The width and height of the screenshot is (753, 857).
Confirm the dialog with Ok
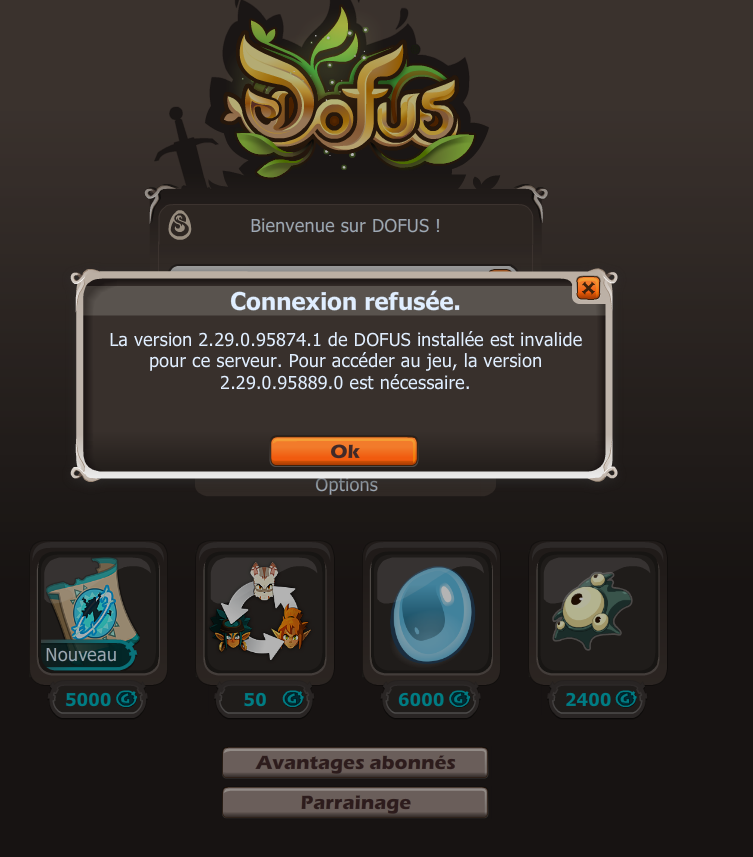343,451
